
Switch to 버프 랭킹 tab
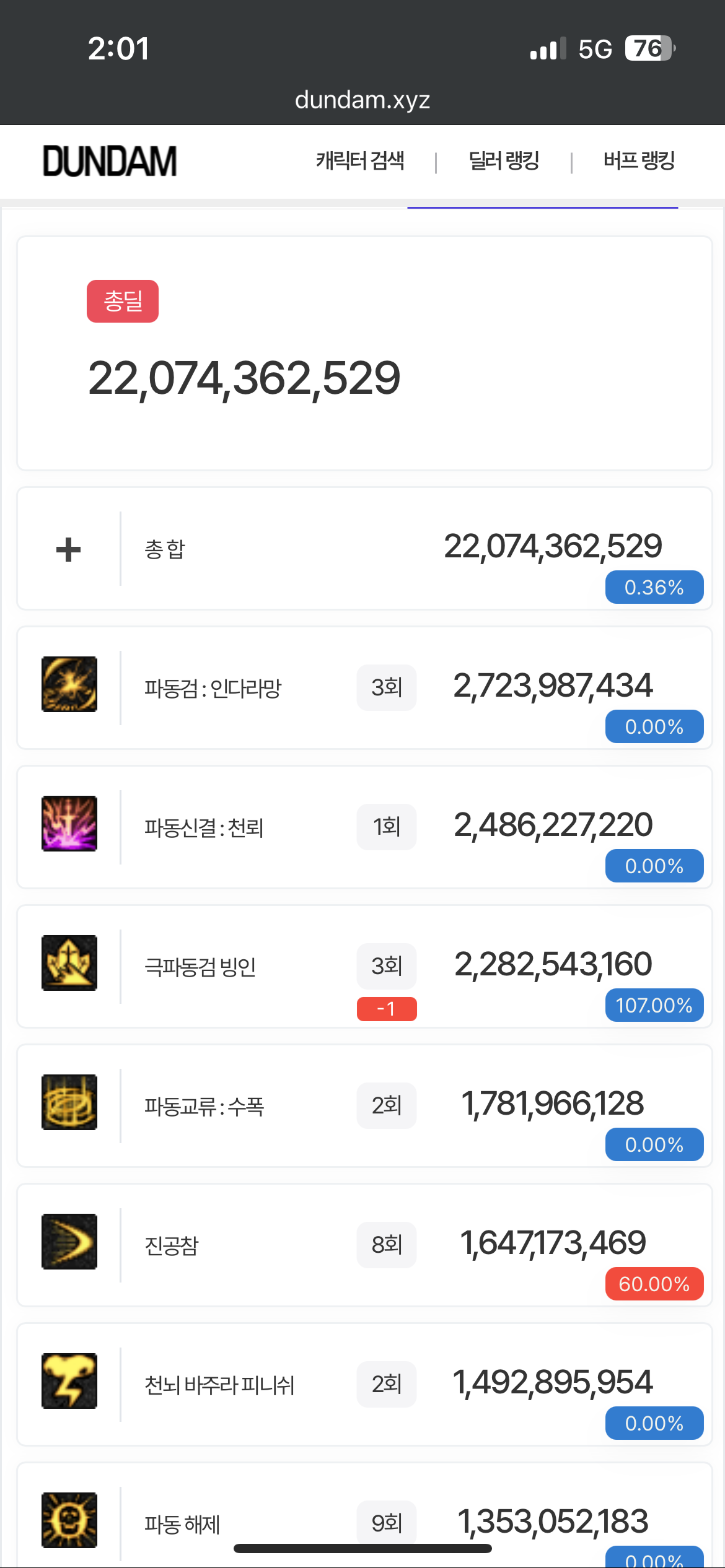(x=639, y=161)
